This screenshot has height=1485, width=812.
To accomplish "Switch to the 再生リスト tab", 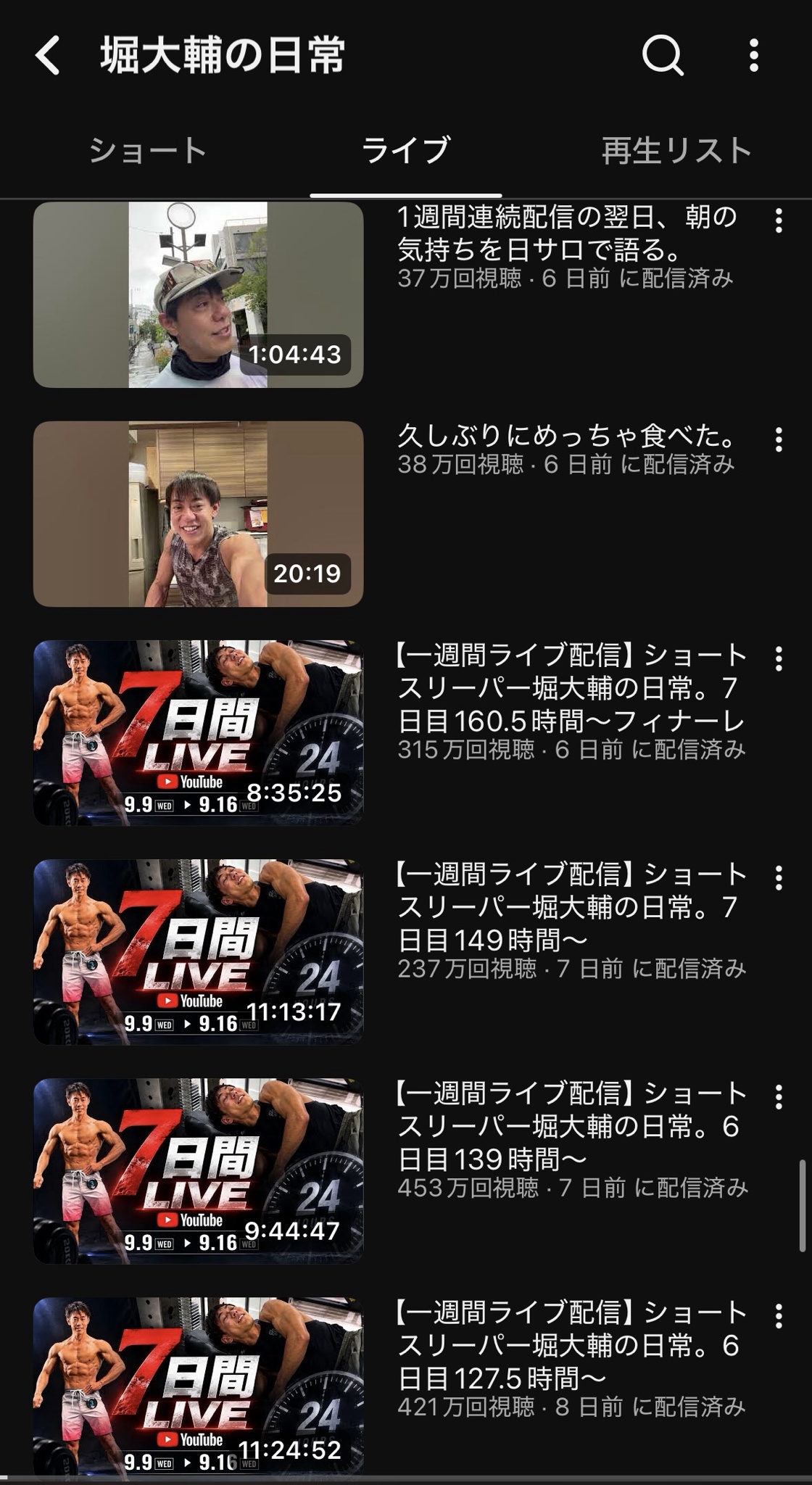I will (x=676, y=151).
